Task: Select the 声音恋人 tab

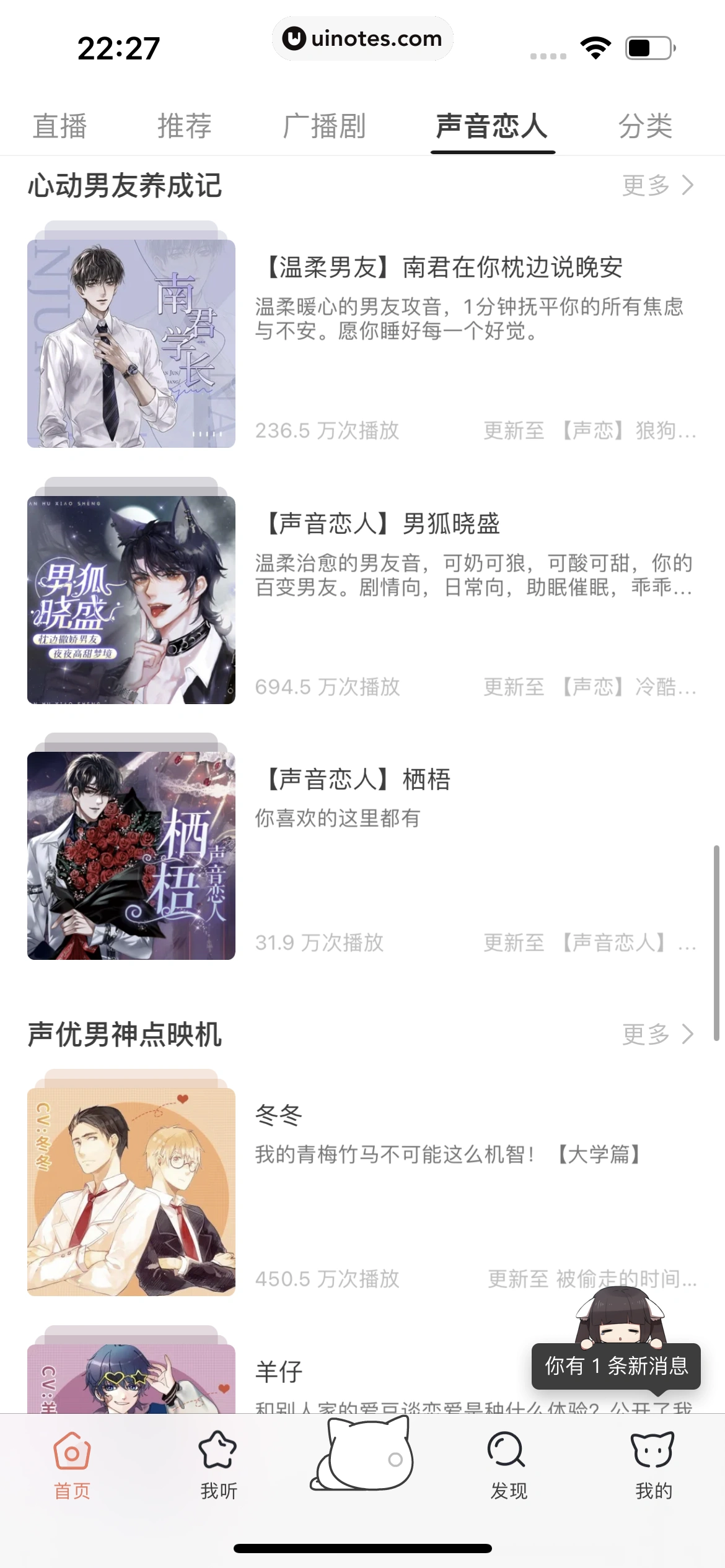Action: [492, 126]
